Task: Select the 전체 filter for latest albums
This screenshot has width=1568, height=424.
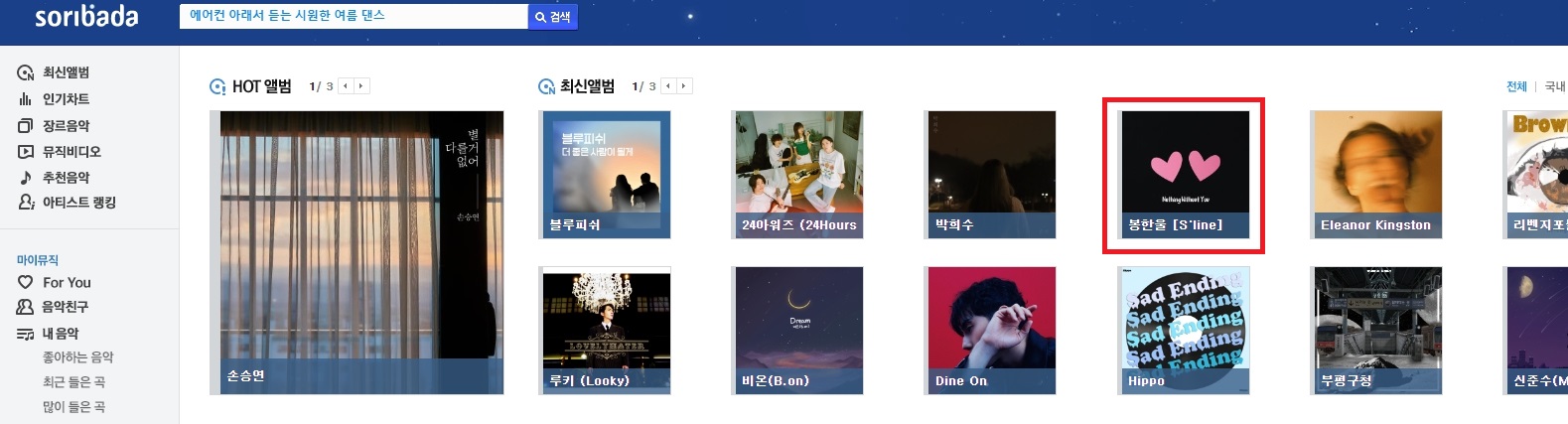Action: [x=1516, y=86]
